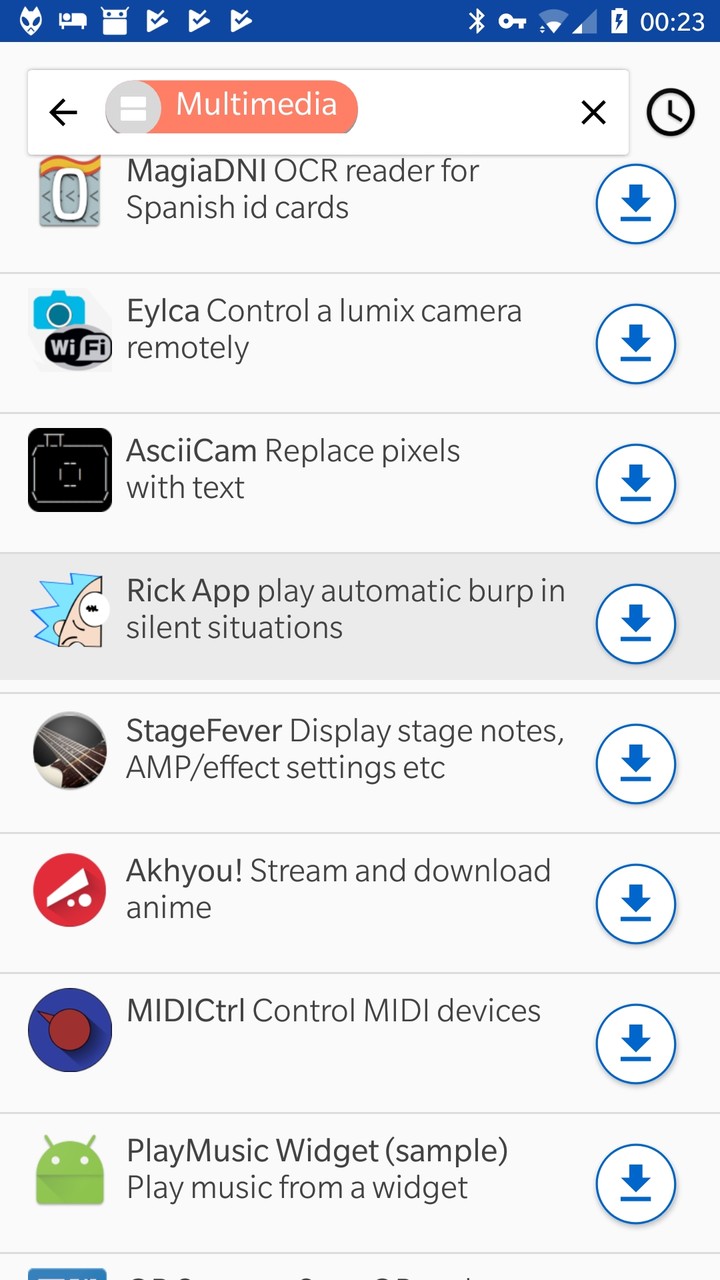The height and width of the screenshot is (1280, 720).
Task: Select the Multimedia category chip
Action: (x=232, y=107)
